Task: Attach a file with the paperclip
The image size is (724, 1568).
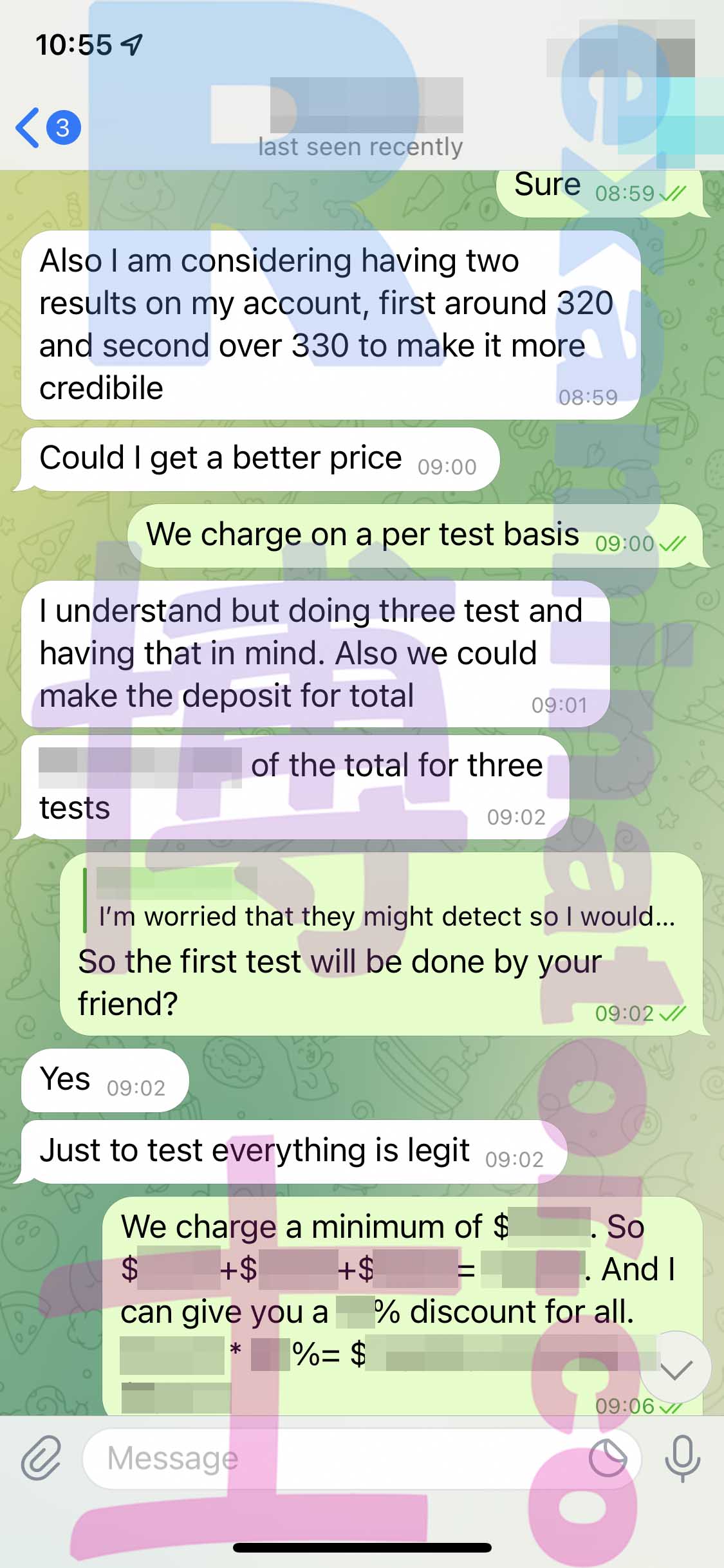Action: tap(41, 1457)
